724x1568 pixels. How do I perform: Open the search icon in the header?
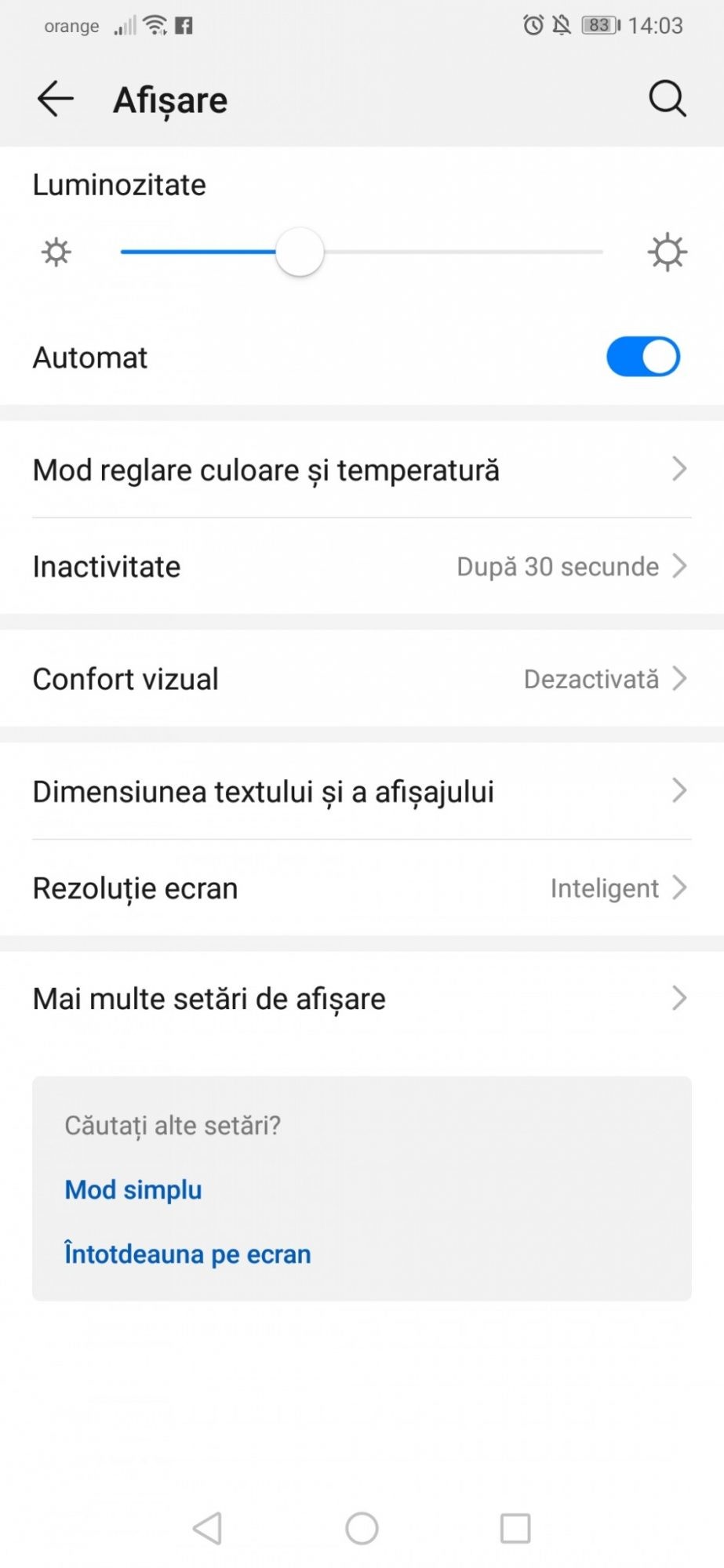coord(667,100)
